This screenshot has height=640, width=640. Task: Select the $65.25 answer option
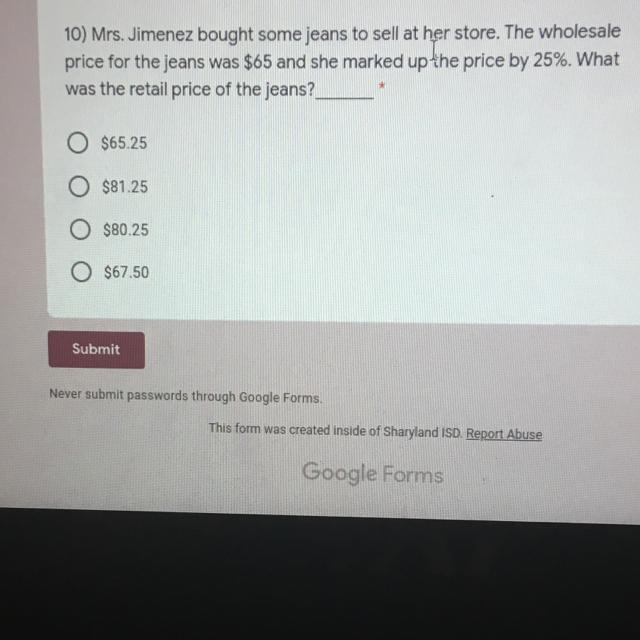79,143
